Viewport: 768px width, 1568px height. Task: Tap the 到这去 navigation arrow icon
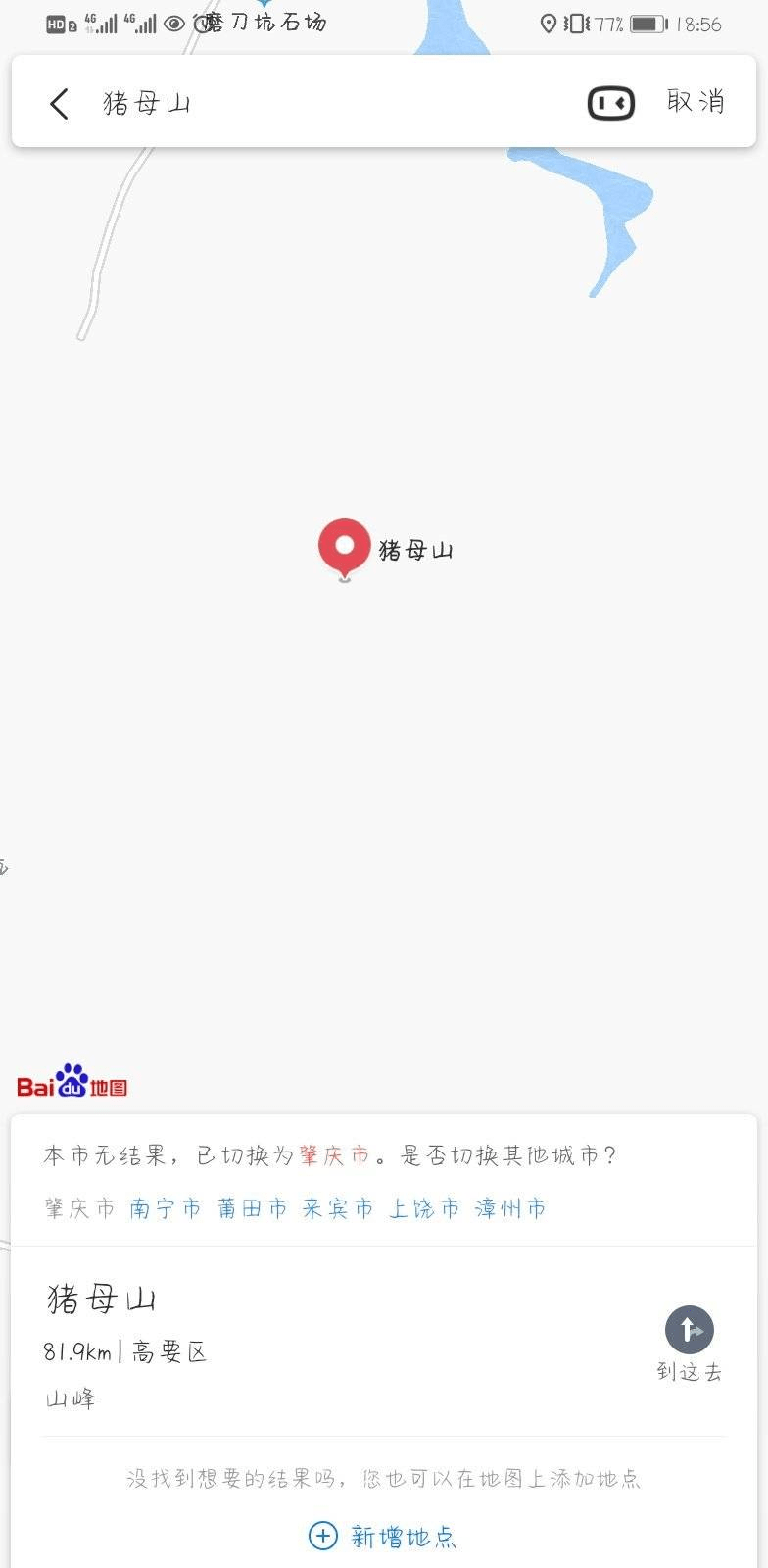point(689,1330)
